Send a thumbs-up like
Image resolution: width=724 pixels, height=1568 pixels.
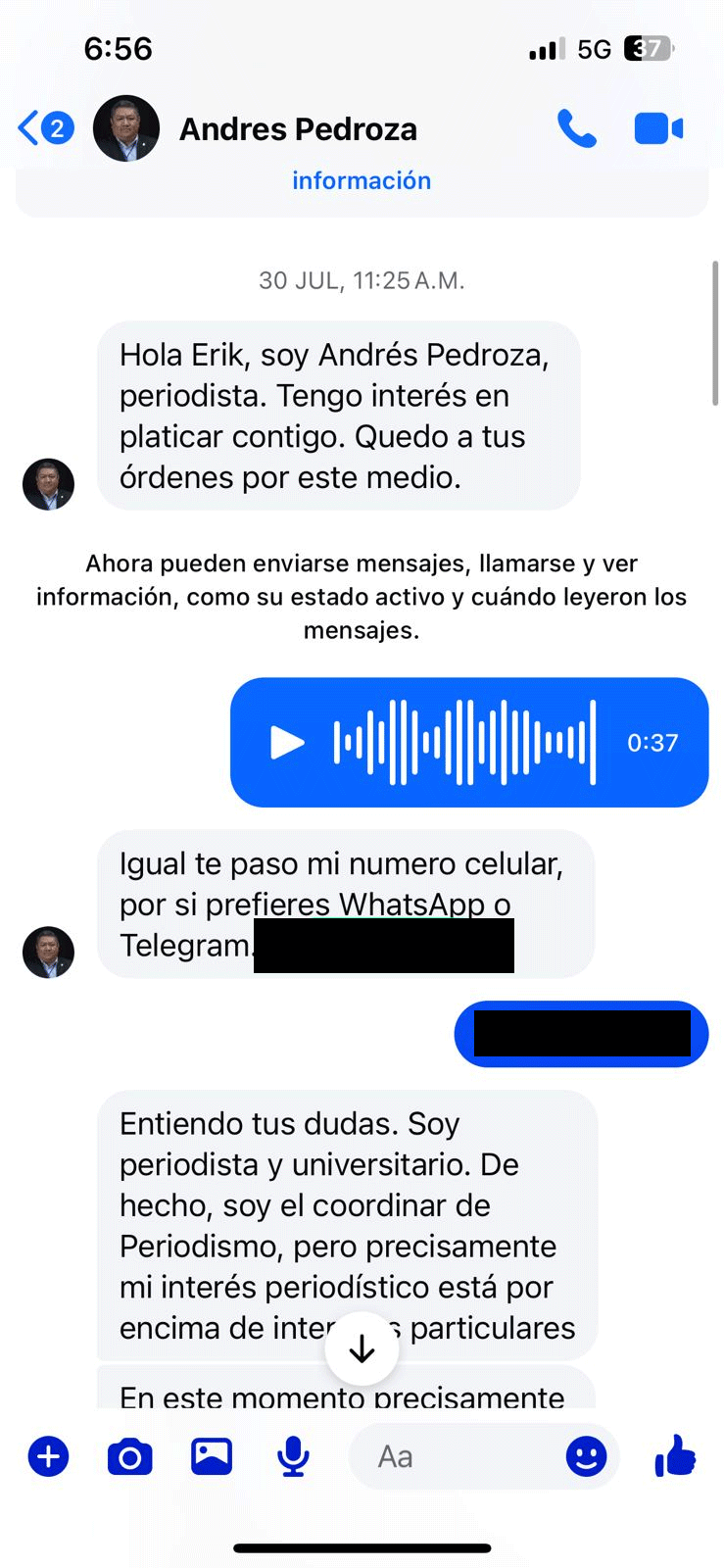tap(675, 1455)
